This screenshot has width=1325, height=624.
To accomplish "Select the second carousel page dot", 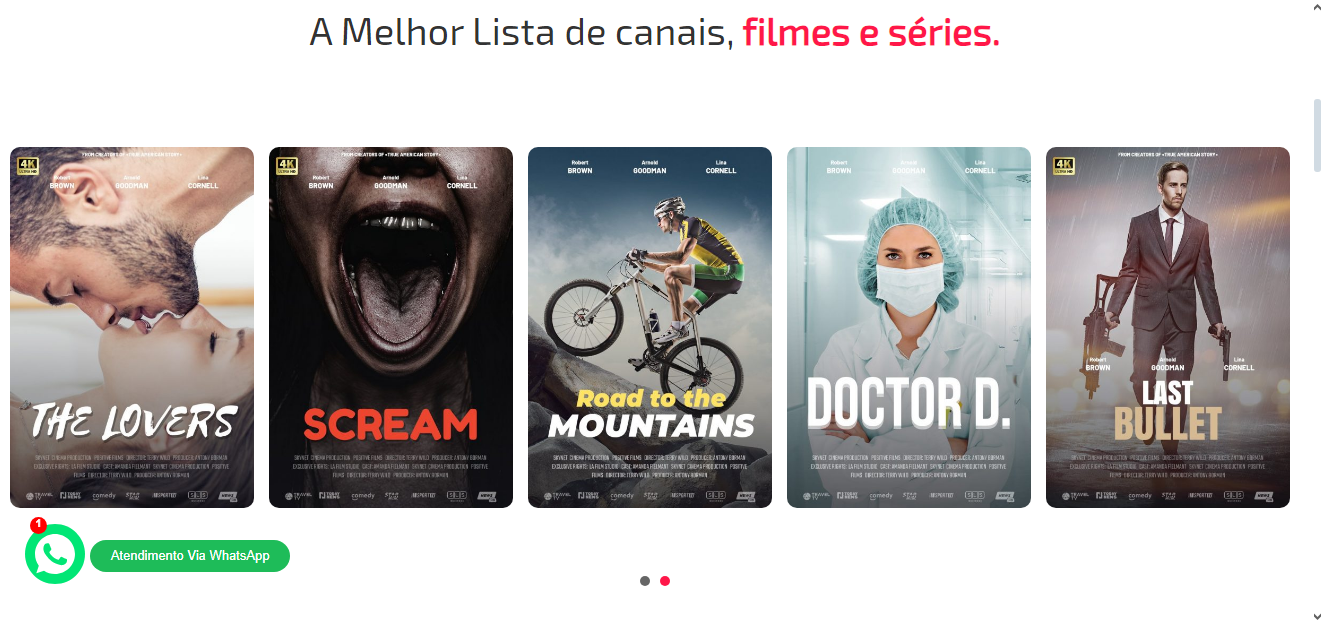I will pos(665,581).
